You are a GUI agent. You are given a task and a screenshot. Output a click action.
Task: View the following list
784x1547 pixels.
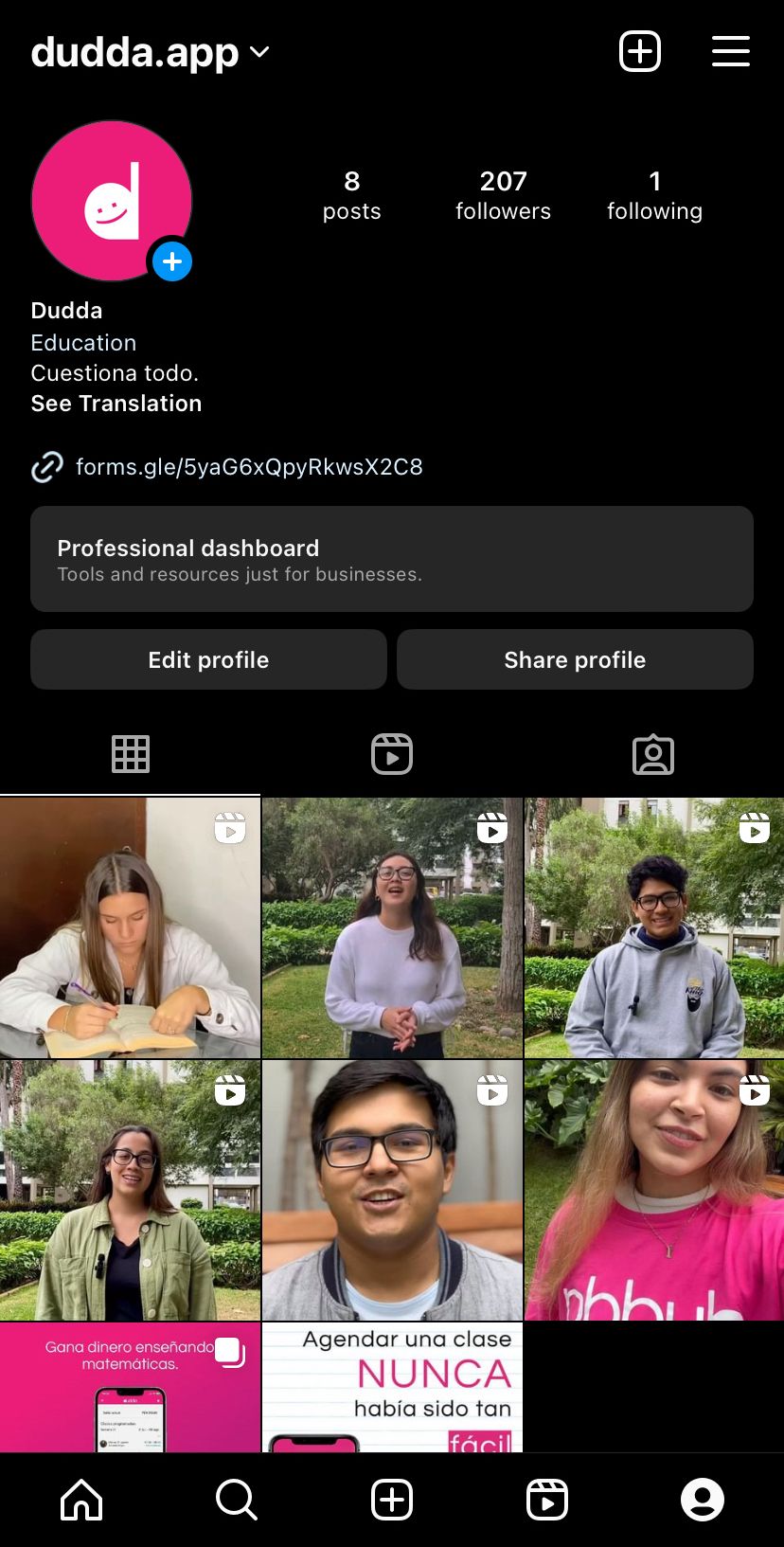654,195
